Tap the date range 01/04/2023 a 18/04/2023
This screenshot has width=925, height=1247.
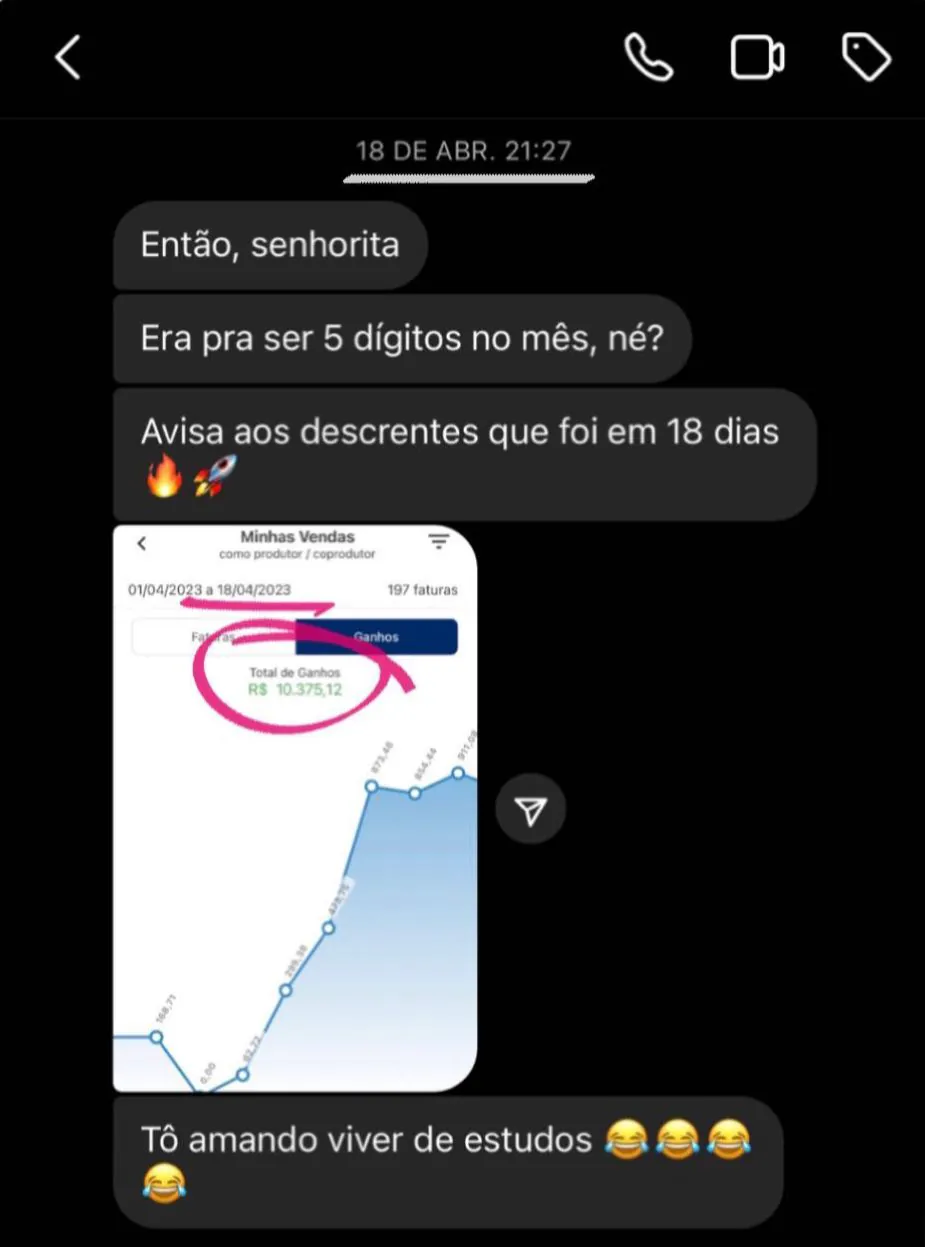[x=210, y=590]
